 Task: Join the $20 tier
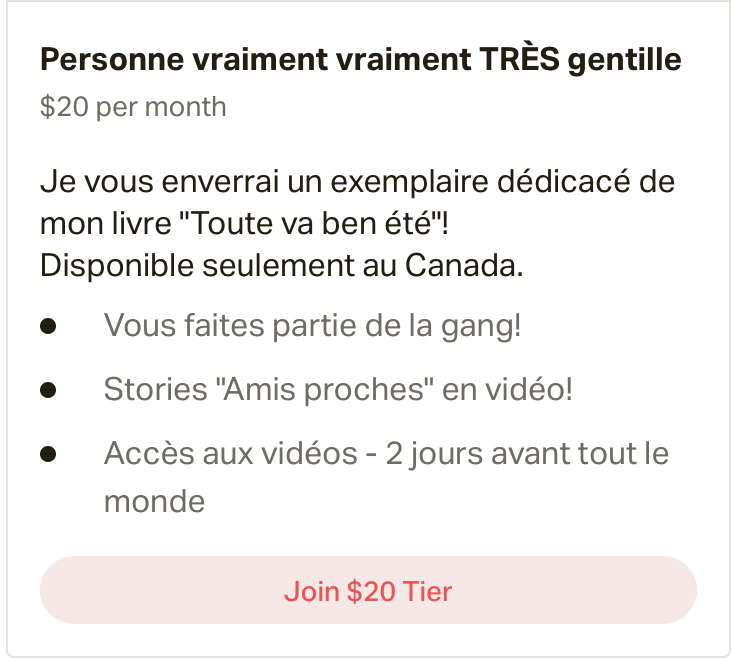tap(367, 591)
